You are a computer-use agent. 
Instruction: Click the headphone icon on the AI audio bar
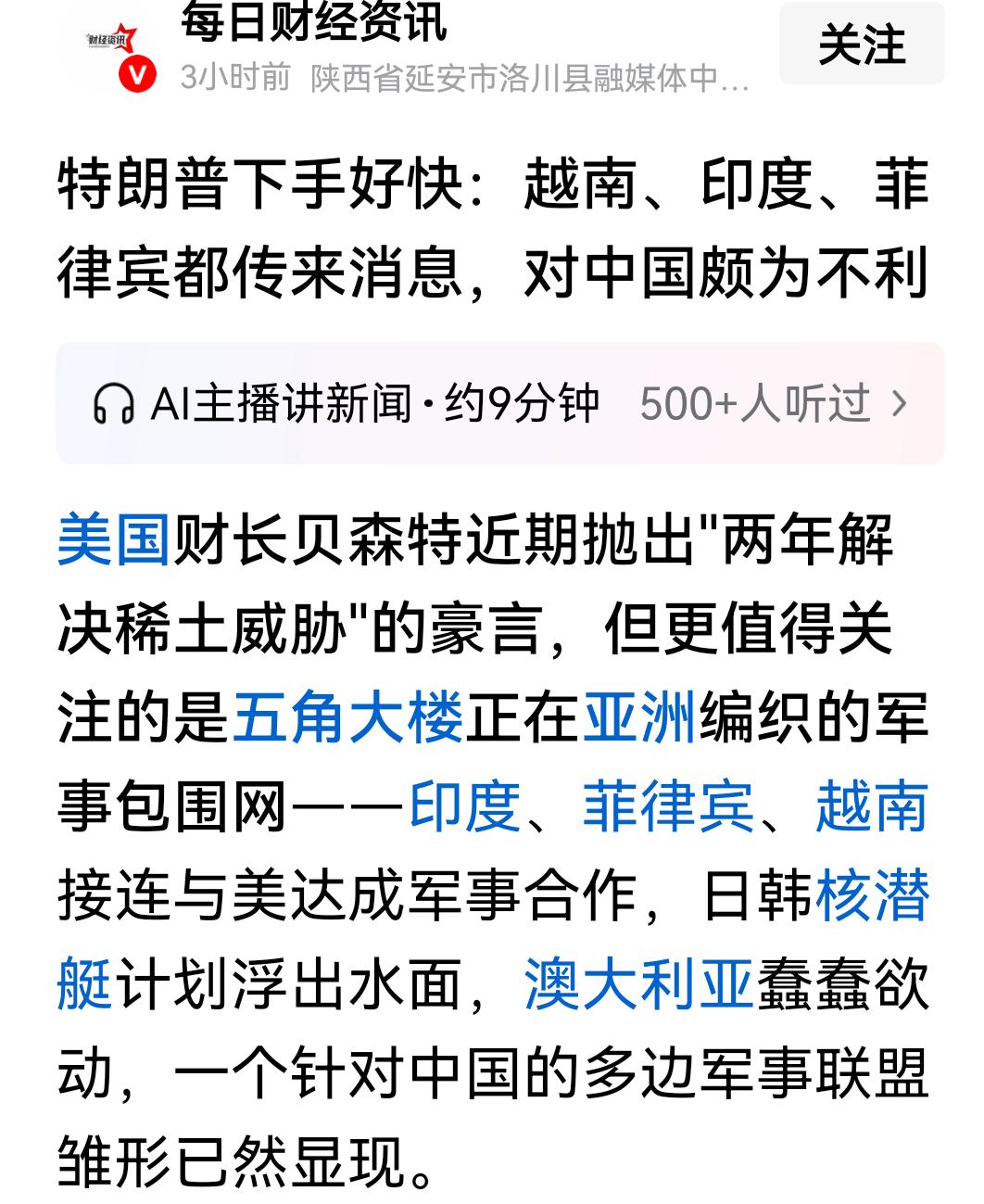coord(117,402)
